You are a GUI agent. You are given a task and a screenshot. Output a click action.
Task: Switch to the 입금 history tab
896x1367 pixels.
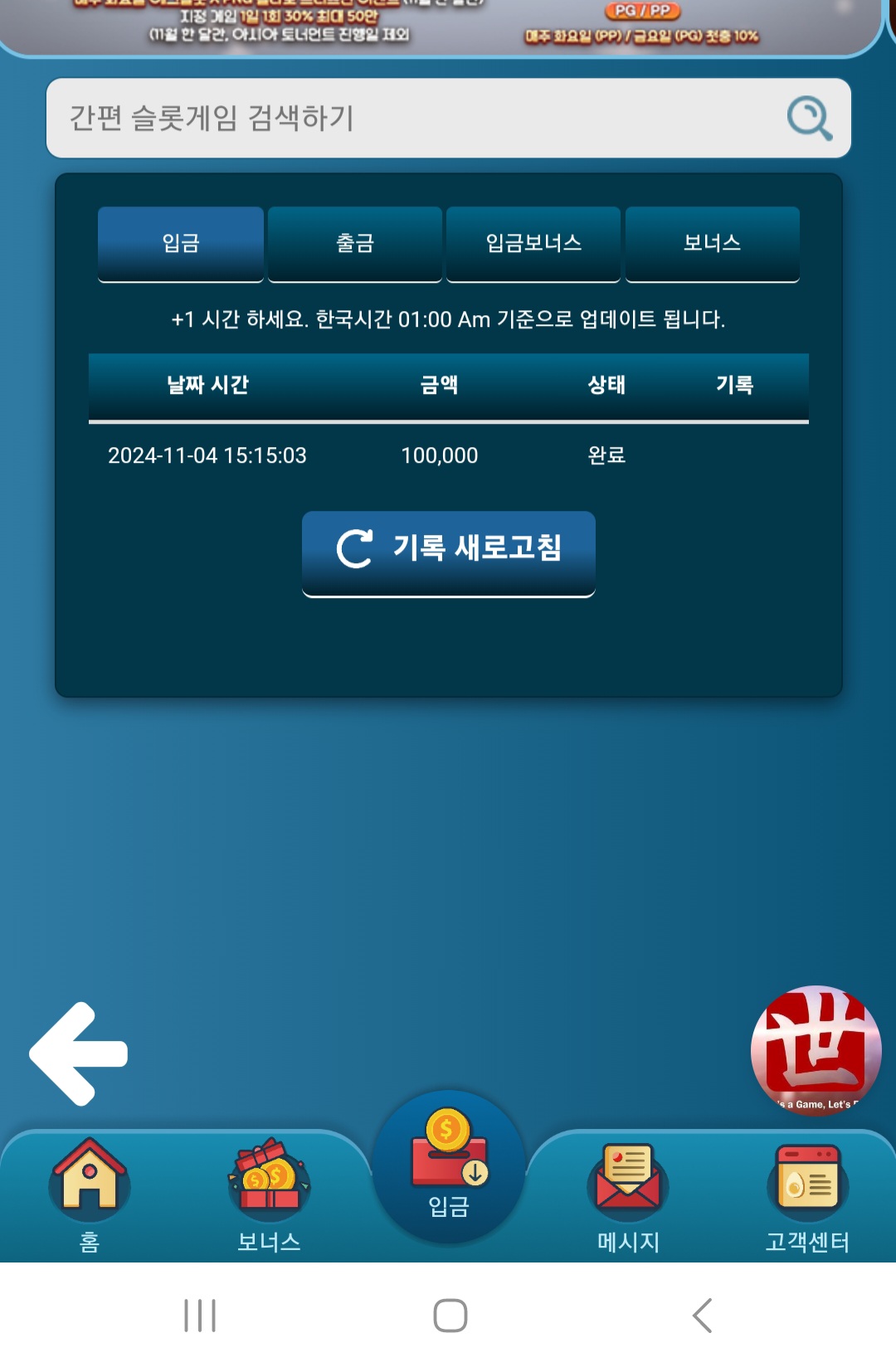pyautogui.click(x=181, y=243)
